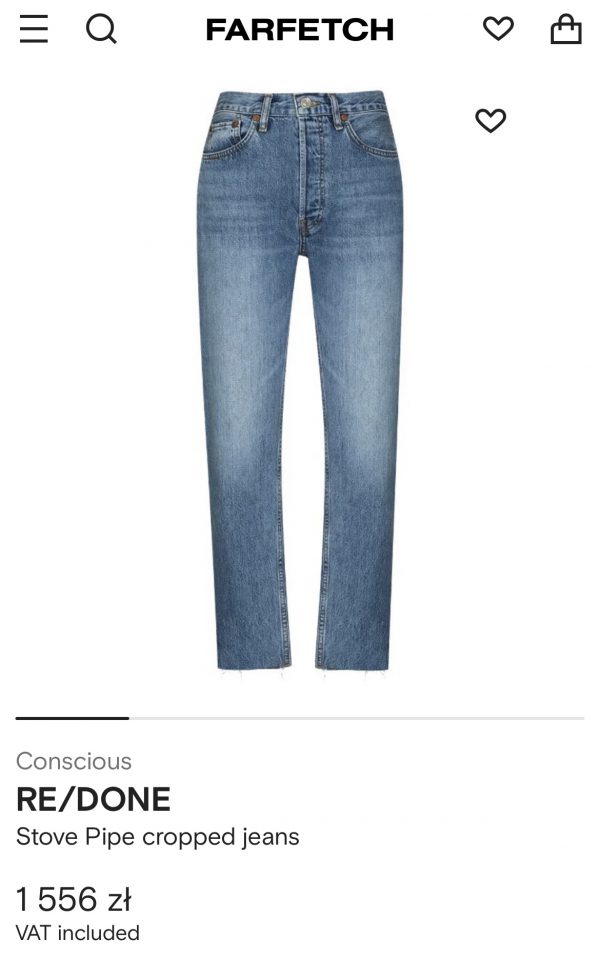
Task: Open the hamburger menu
Action: [33, 29]
